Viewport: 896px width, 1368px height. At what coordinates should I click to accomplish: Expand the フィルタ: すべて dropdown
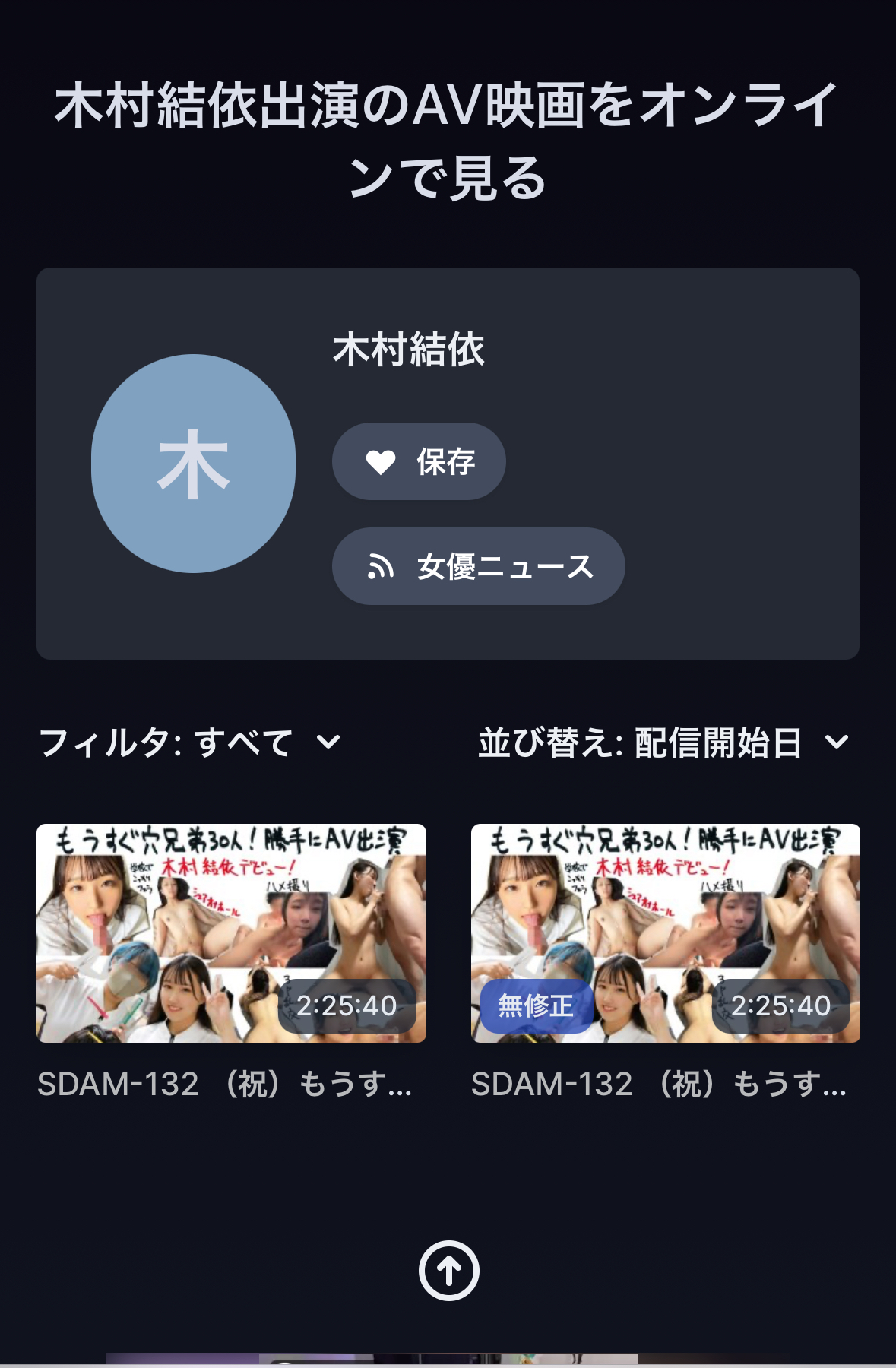click(190, 743)
